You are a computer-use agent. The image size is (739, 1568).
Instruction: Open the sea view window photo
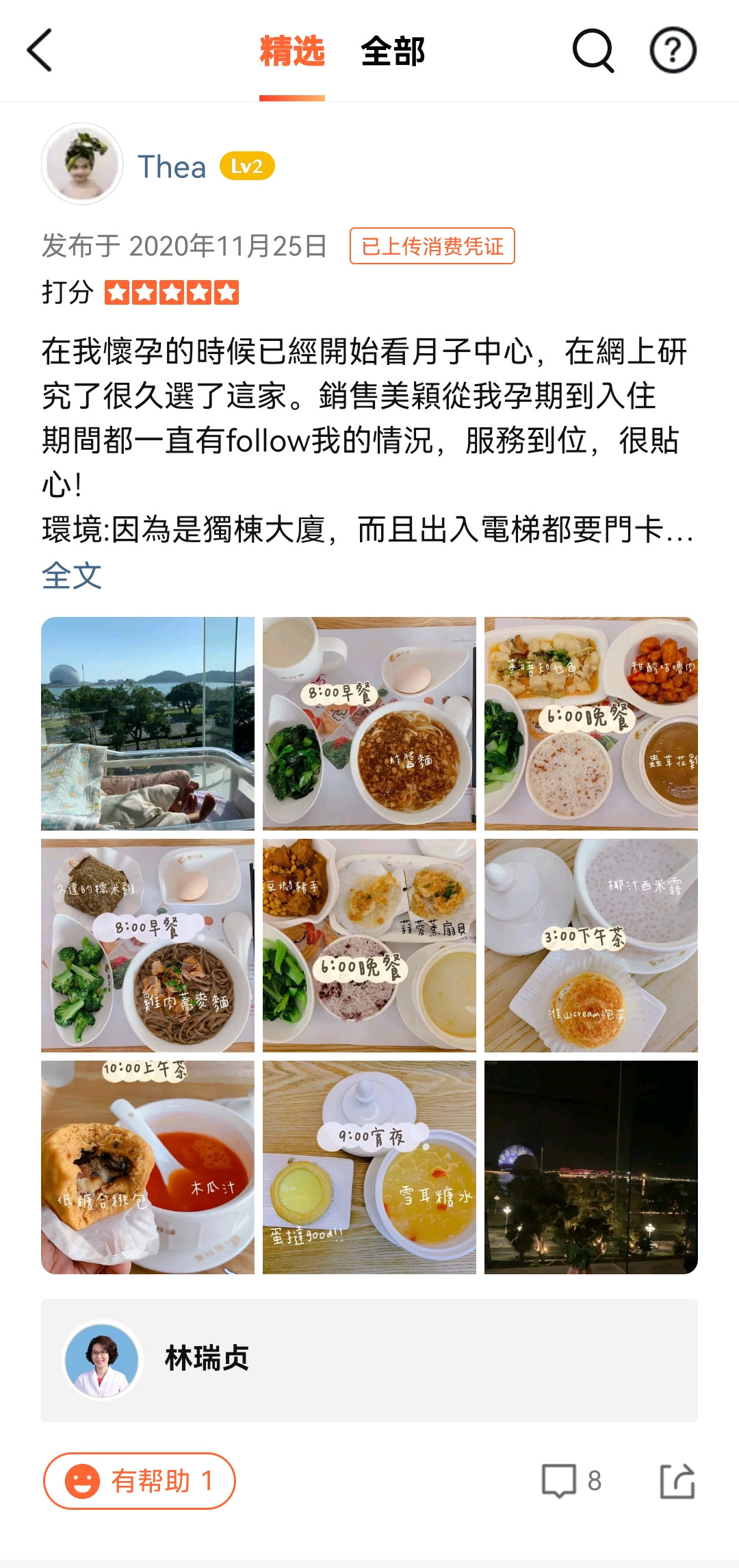[x=148, y=724]
